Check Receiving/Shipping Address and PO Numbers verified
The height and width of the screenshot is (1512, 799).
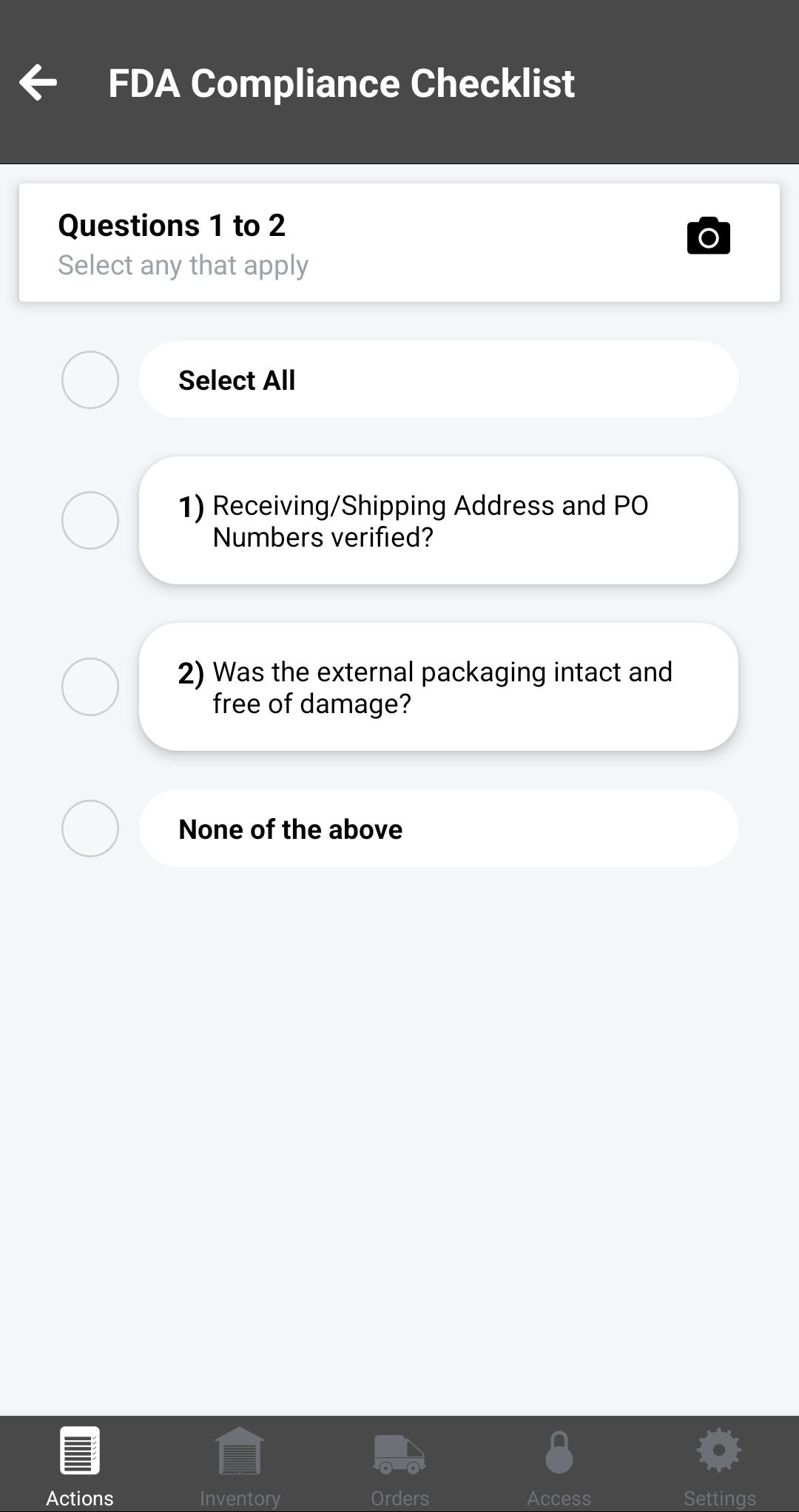[x=90, y=520]
